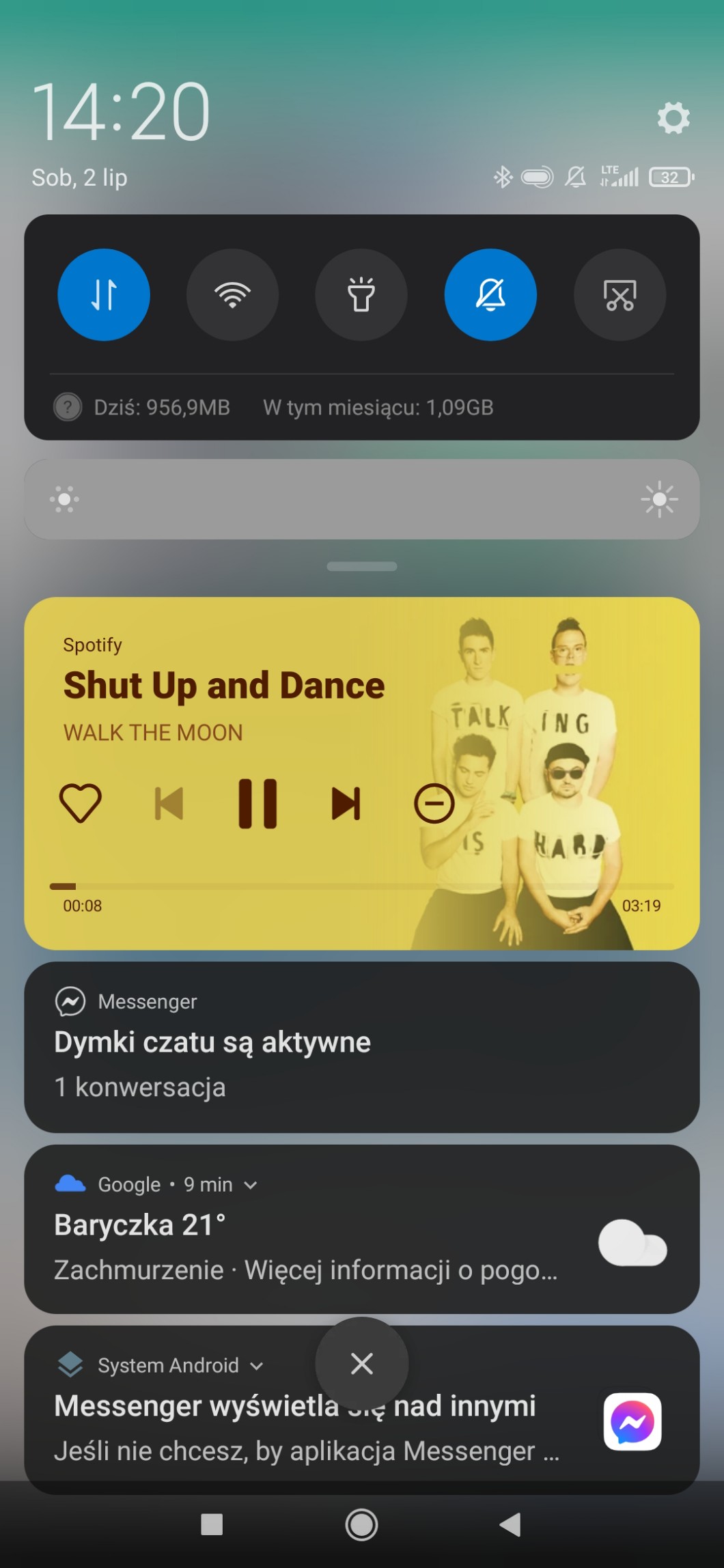
Task: Open the data usage info row
Action: 273,408
